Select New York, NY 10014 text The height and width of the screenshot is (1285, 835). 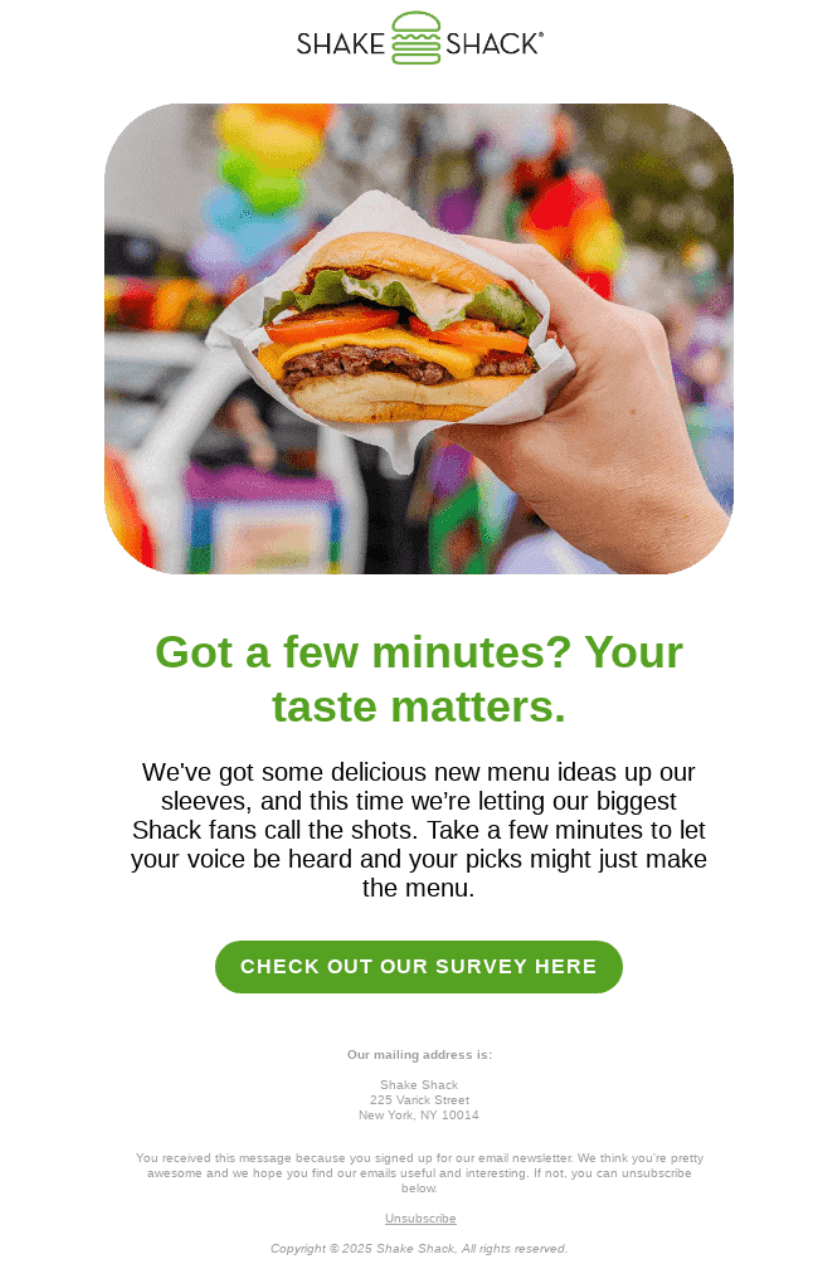point(418,1114)
